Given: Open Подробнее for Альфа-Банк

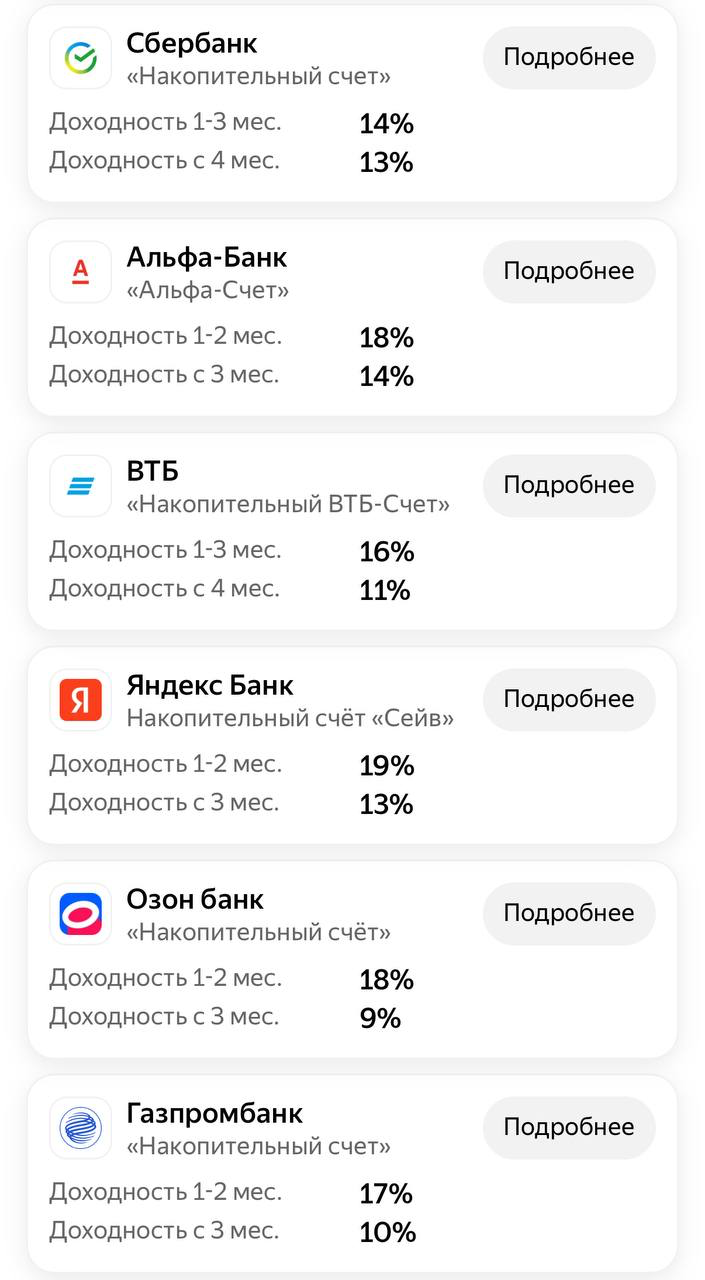Looking at the screenshot, I should pos(569,271).
